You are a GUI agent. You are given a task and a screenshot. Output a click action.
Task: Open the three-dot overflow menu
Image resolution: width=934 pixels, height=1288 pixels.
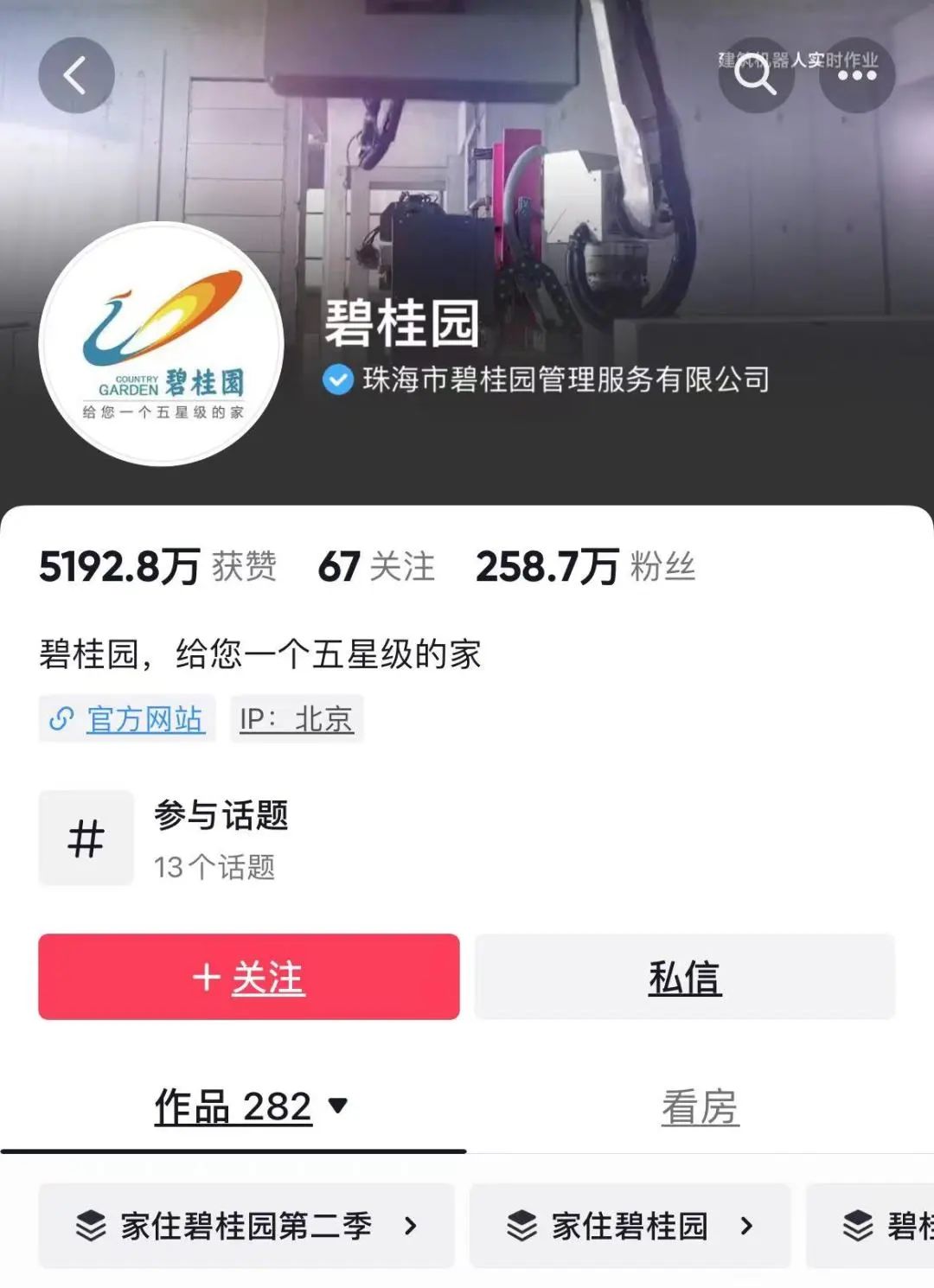click(856, 75)
